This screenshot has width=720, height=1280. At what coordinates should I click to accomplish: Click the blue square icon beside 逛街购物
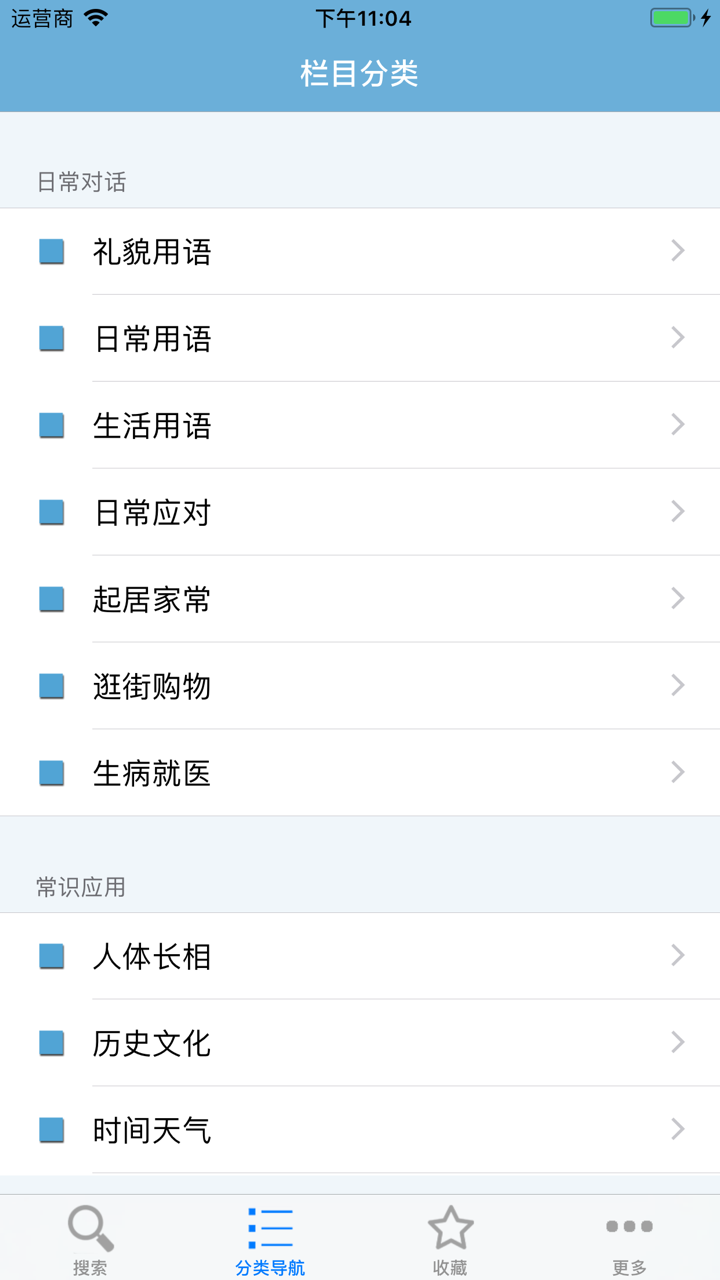[51, 686]
